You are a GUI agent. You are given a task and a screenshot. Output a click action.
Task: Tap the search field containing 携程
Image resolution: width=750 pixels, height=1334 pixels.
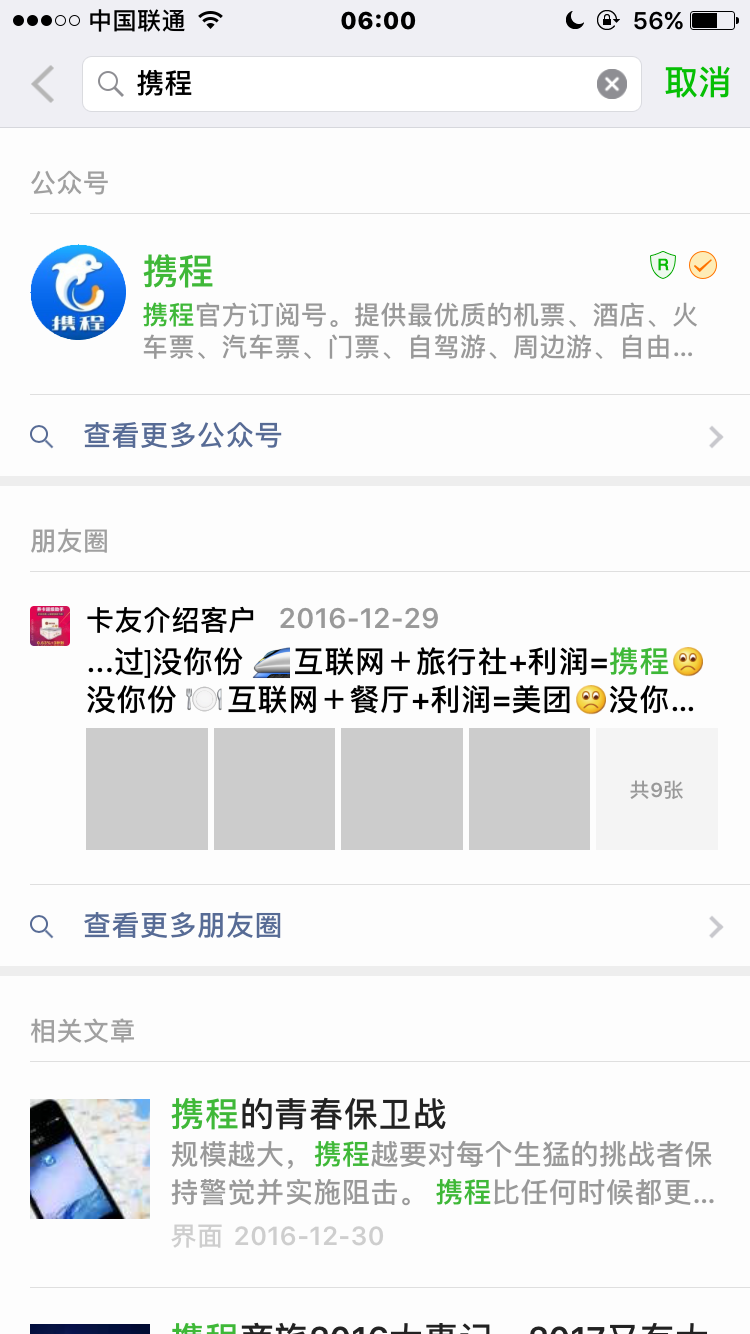tap(361, 84)
